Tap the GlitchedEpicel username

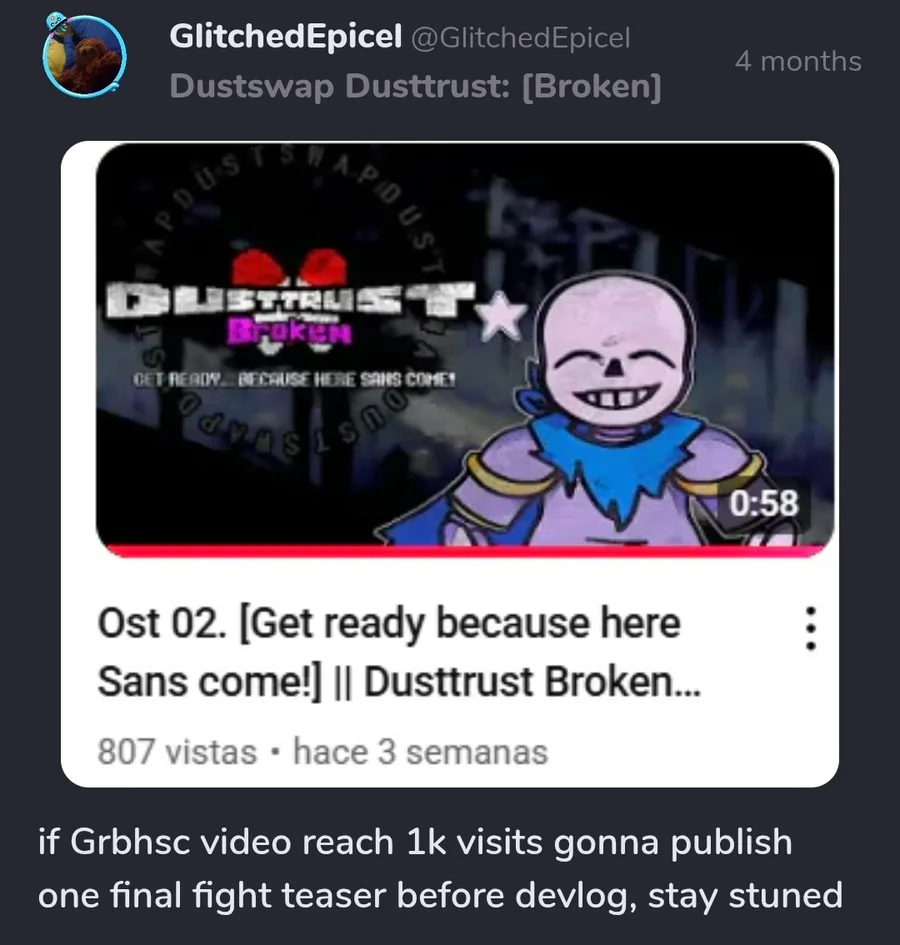(286, 38)
